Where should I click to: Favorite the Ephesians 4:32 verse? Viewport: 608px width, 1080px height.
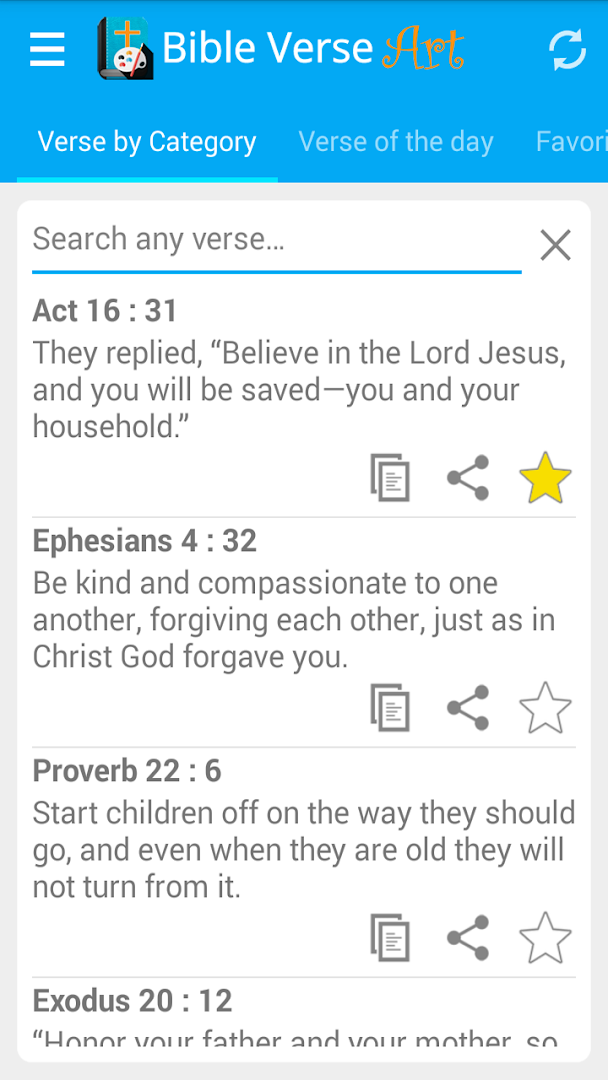click(545, 708)
